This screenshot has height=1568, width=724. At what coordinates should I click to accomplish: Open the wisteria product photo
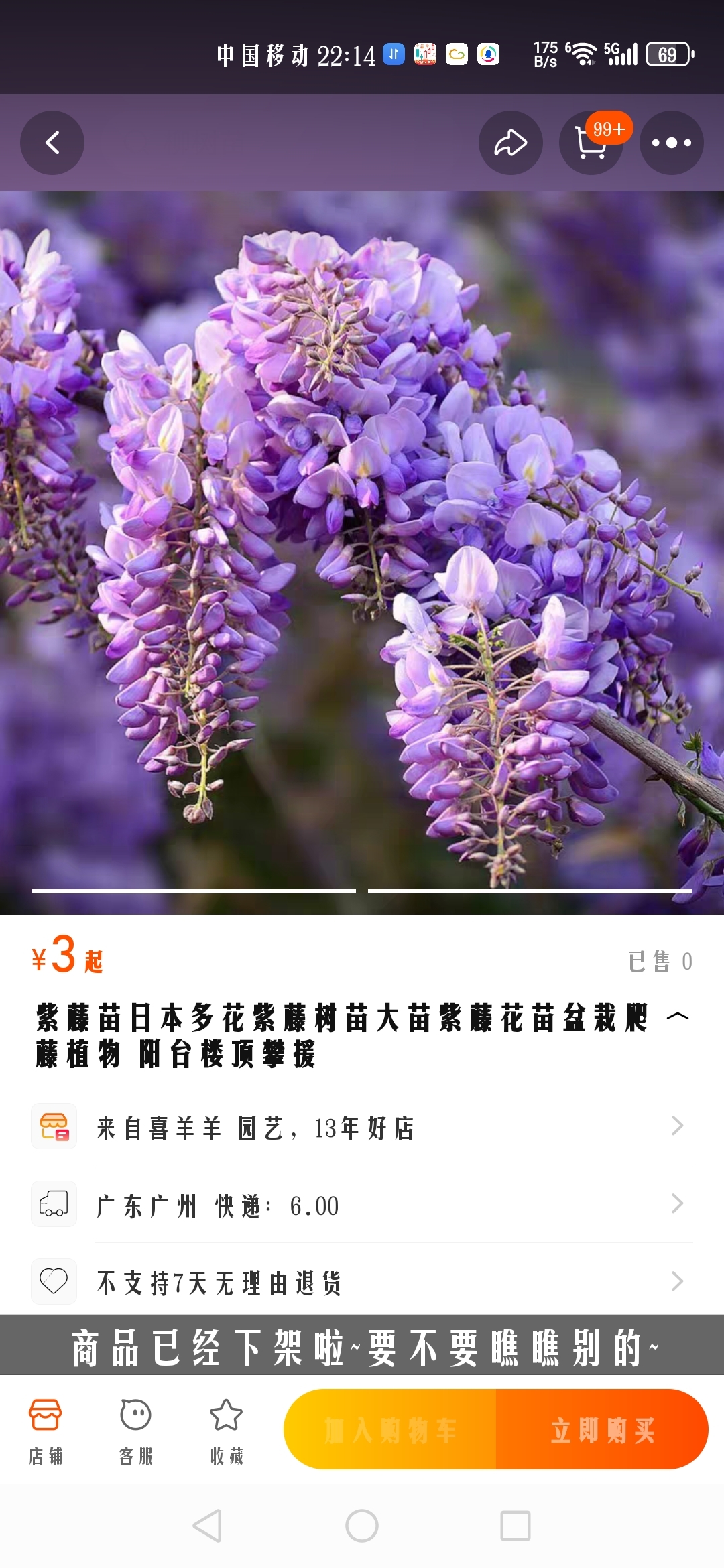coord(362,552)
